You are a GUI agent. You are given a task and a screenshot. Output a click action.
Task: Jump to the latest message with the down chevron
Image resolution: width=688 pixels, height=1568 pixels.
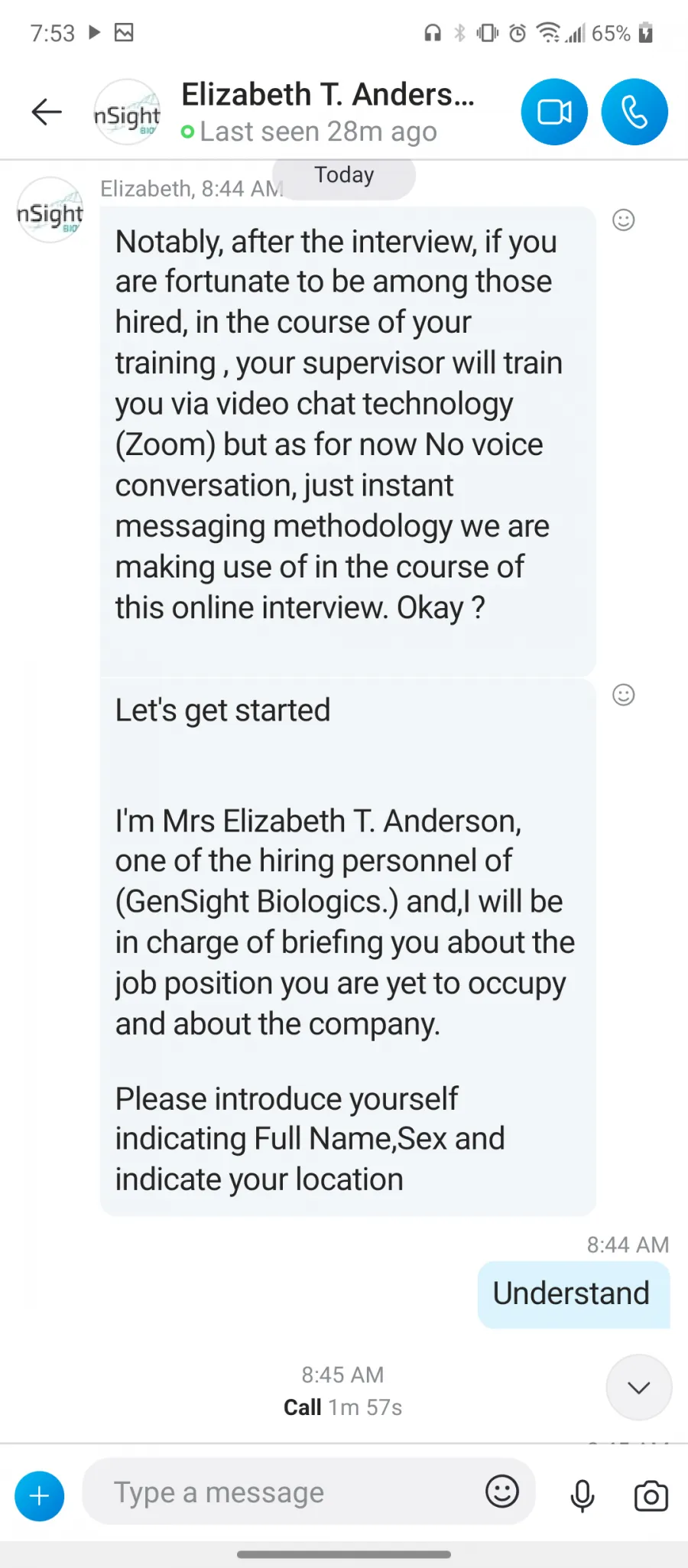coord(639,1387)
